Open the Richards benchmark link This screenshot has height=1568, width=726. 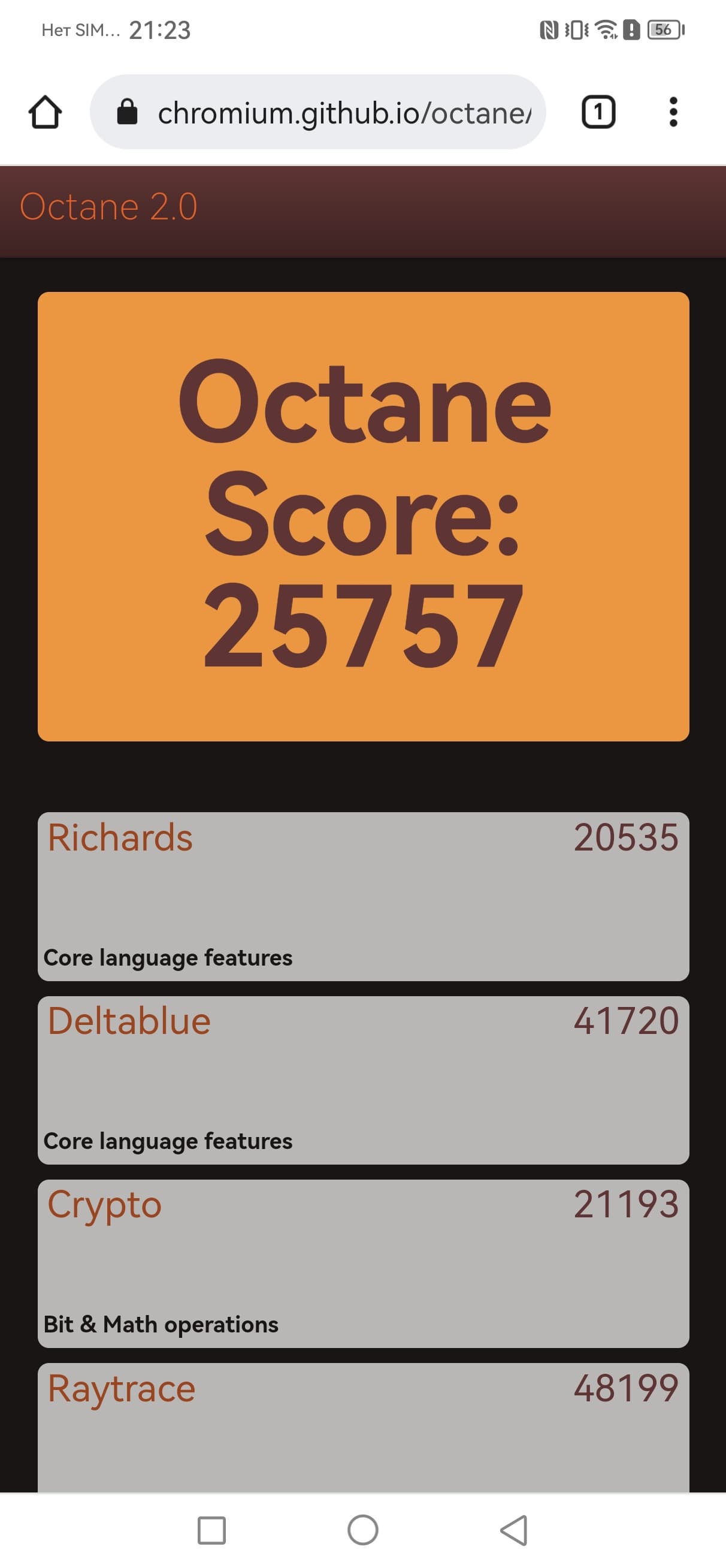pyautogui.click(x=120, y=837)
